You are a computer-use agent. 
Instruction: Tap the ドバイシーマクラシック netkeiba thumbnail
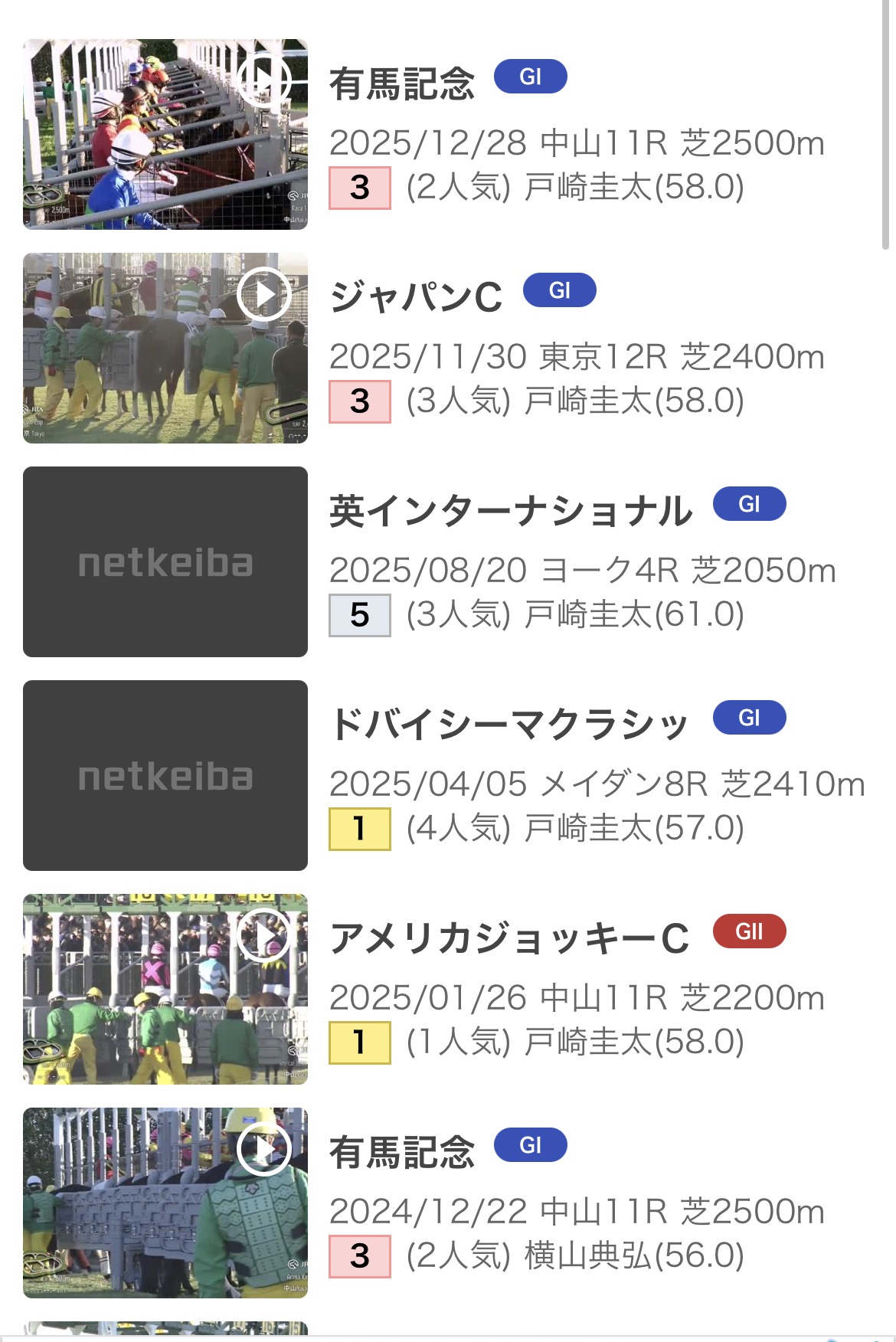165,775
